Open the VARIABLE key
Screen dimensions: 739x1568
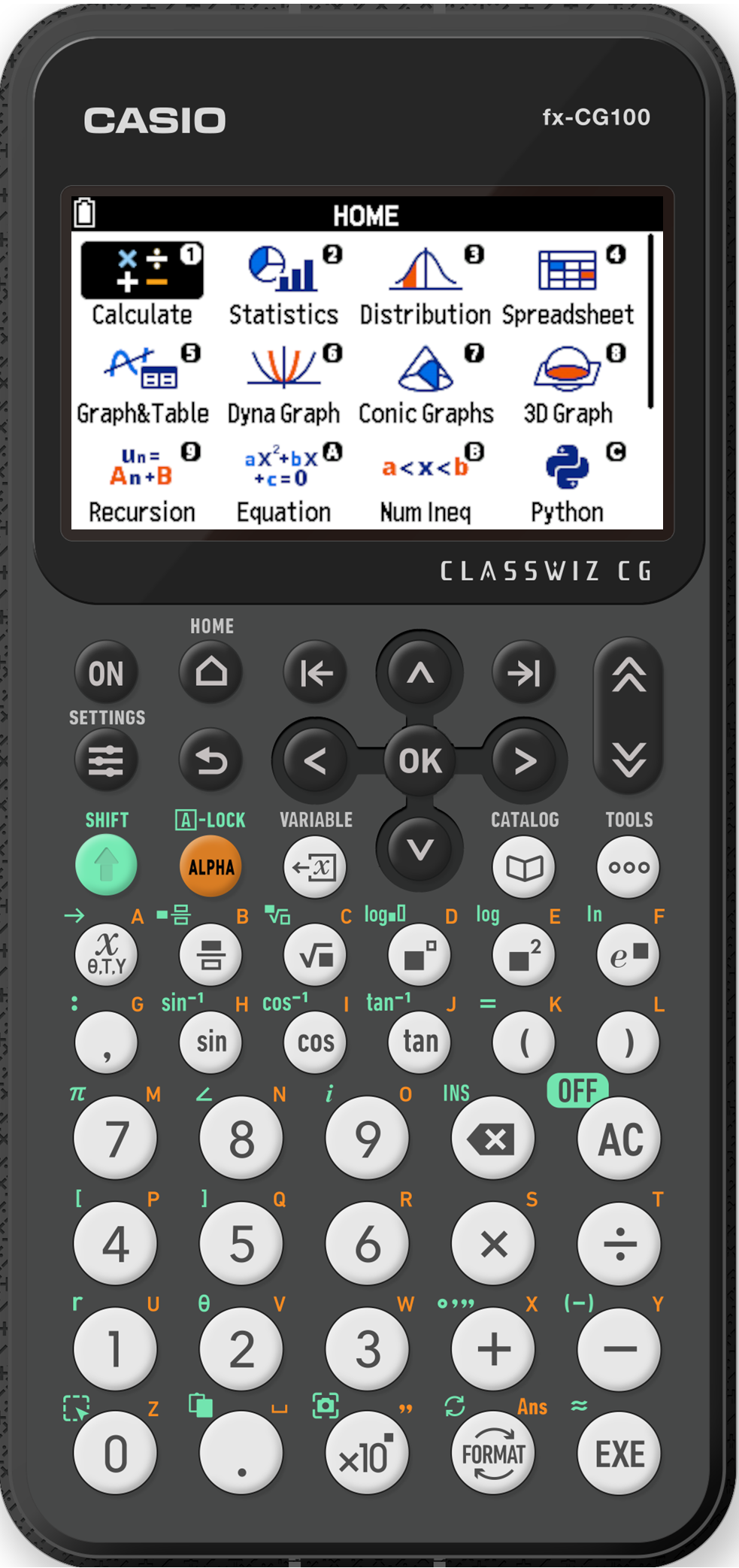[x=315, y=866]
